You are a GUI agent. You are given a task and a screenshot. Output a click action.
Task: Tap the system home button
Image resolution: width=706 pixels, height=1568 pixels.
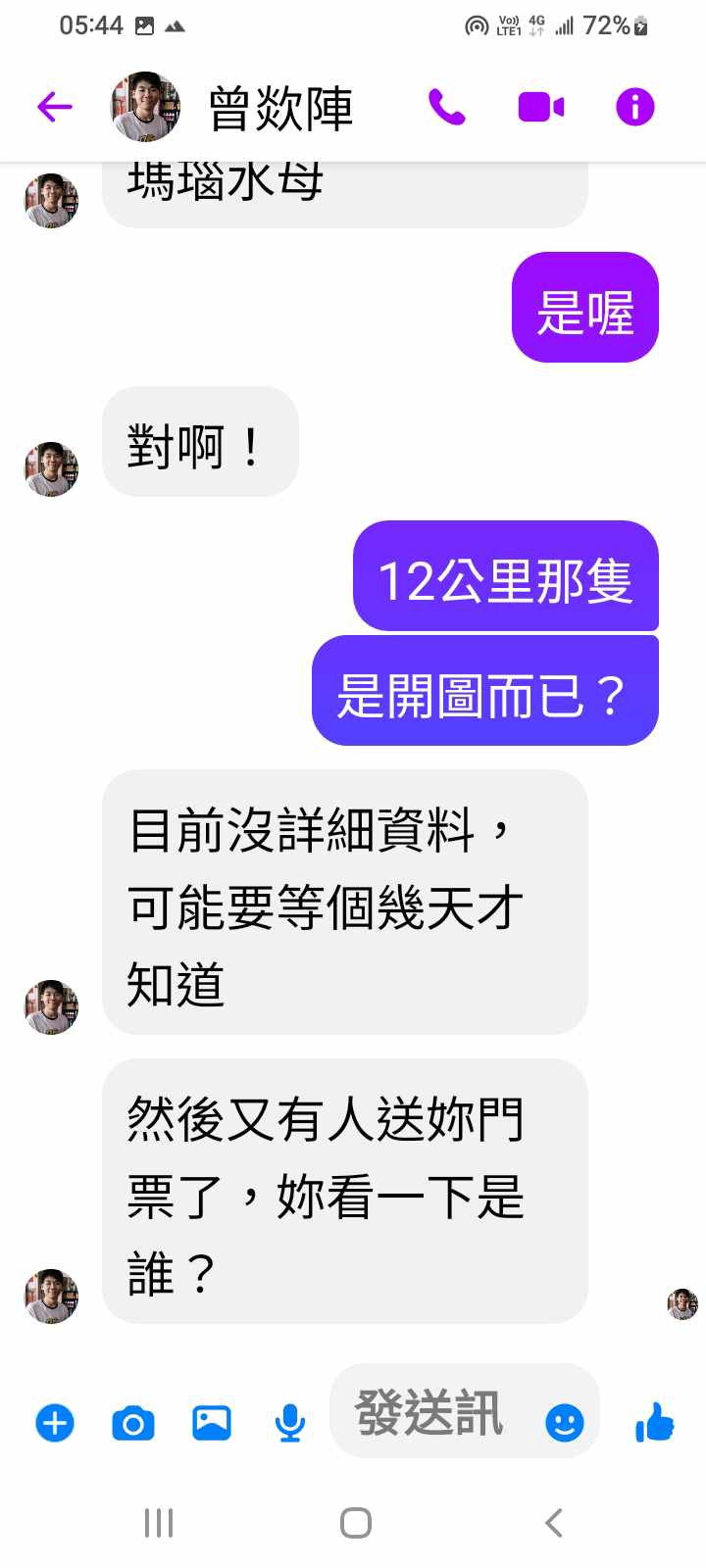[x=355, y=1523]
